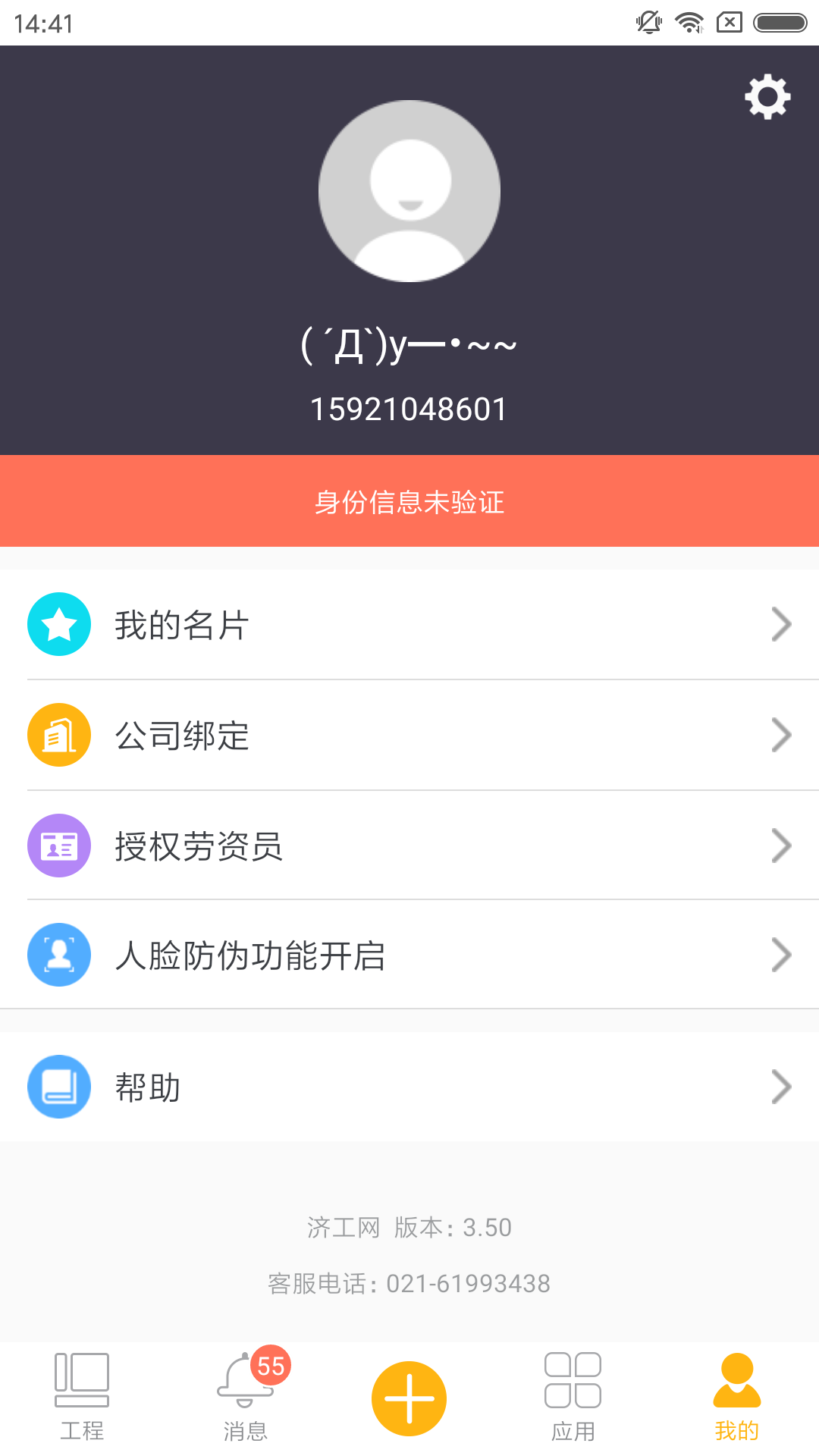The width and height of the screenshot is (819, 1456).
Task: Select the ID badge icon for 授权劳资员
Action: click(x=58, y=844)
